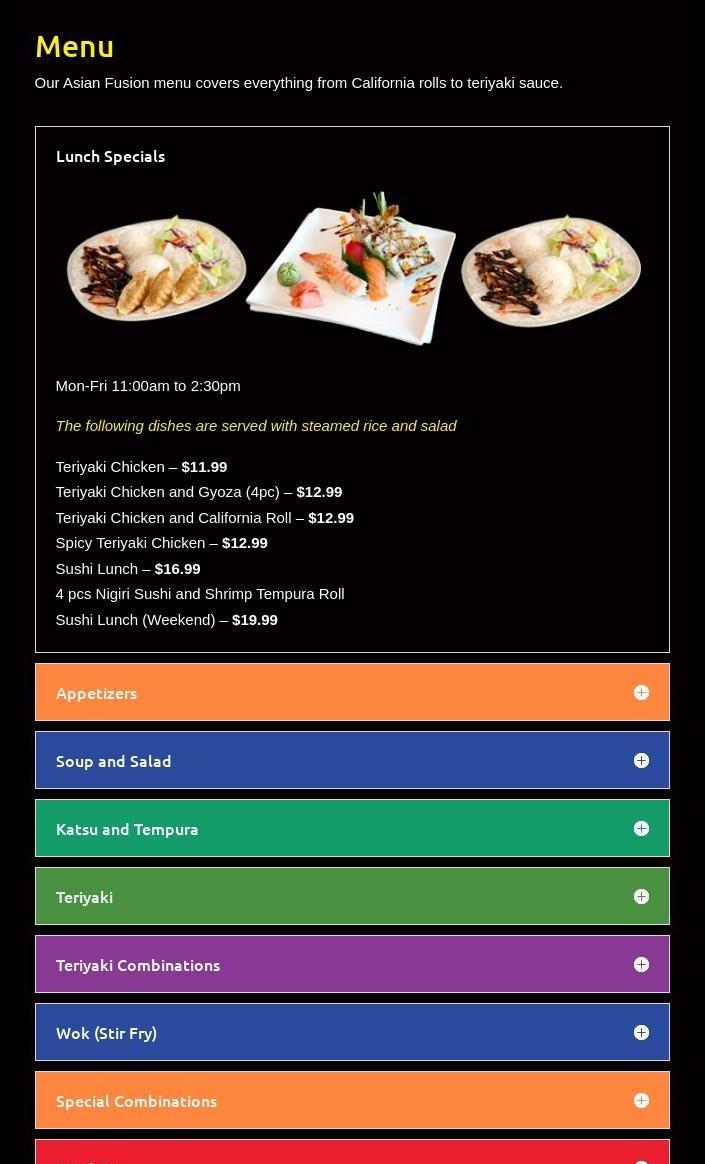Expand the Appetizers section
Viewport: 705px width, 1164px height.
click(352, 692)
